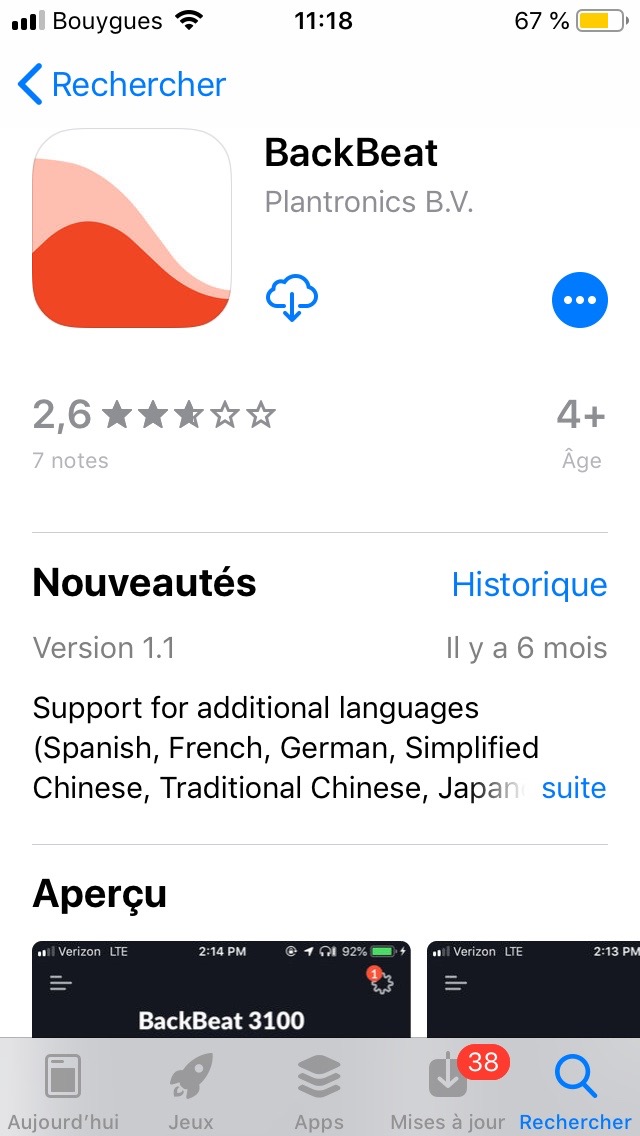Open the BackBeat 3100 preview screenshot
Viewport: 640px width, 1136px height.
click(x=222, y=990)
